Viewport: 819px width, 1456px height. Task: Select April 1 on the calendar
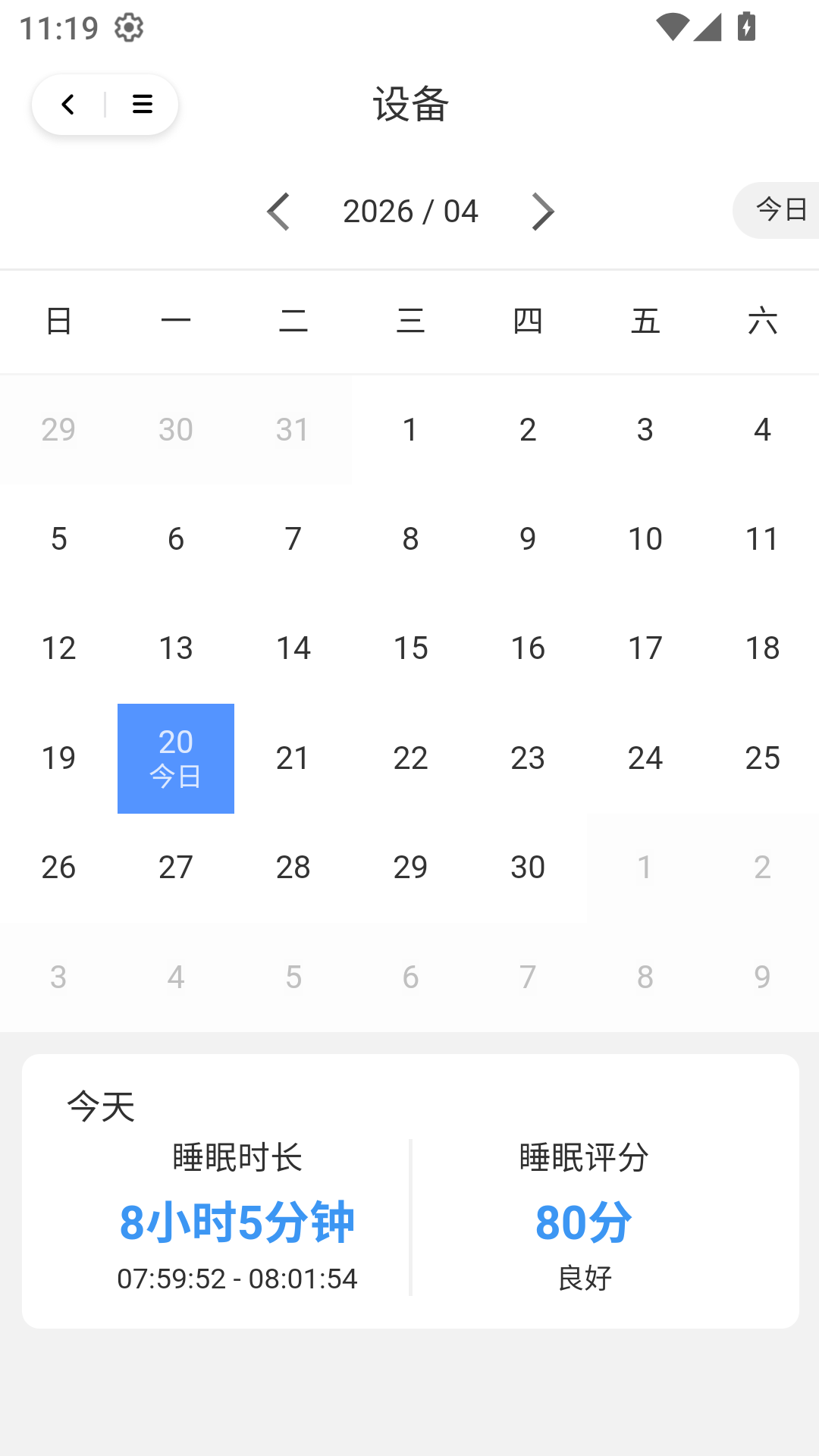410,430
